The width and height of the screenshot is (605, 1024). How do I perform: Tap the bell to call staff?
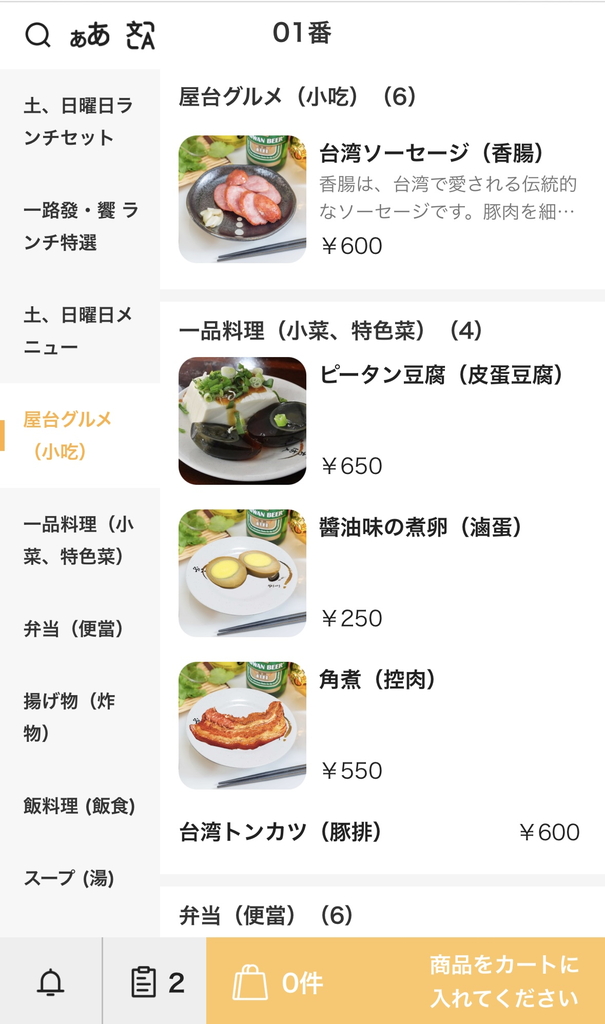(50, 982)
